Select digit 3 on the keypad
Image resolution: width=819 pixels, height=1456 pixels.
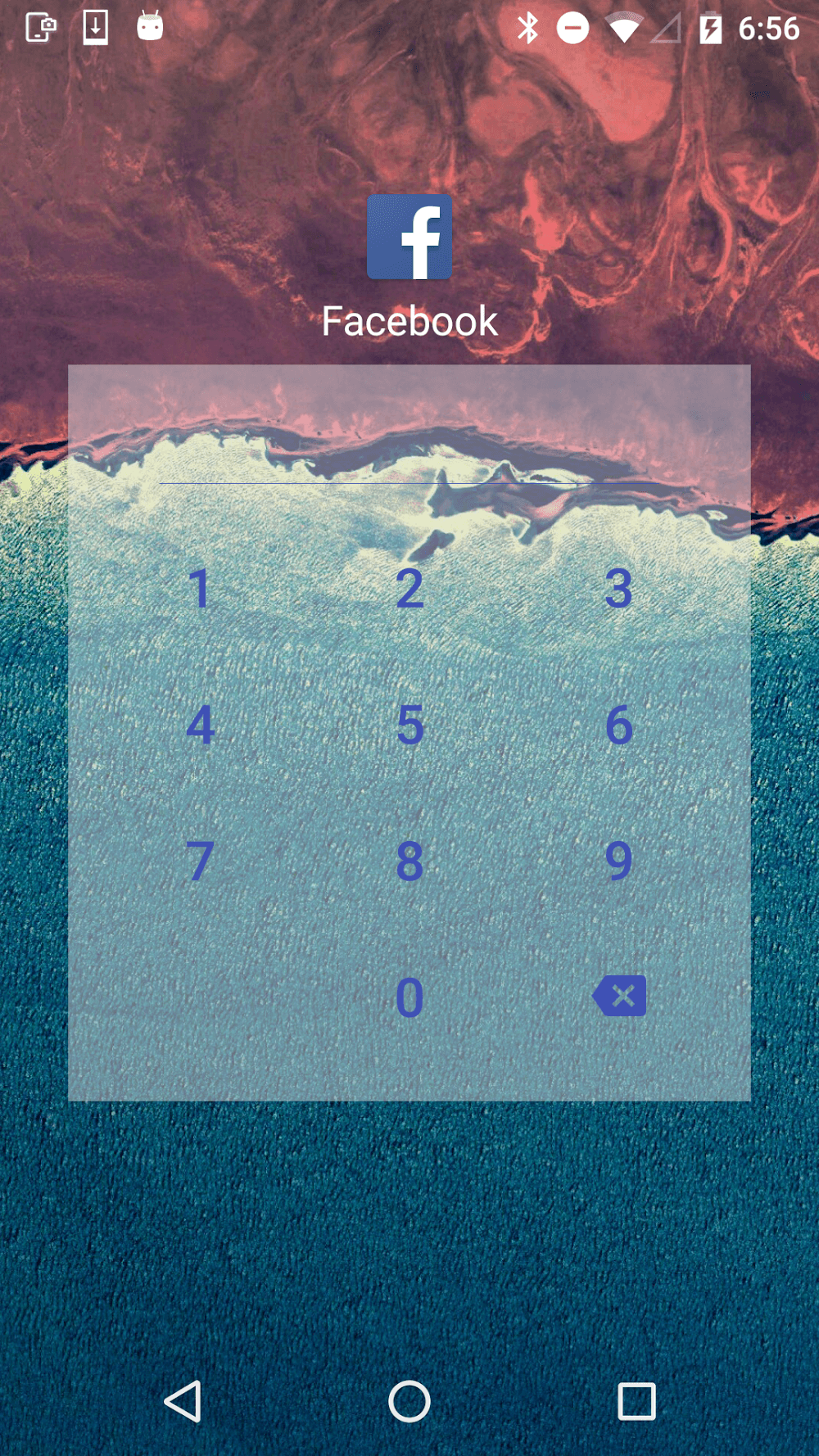click(x=618, y=588)
